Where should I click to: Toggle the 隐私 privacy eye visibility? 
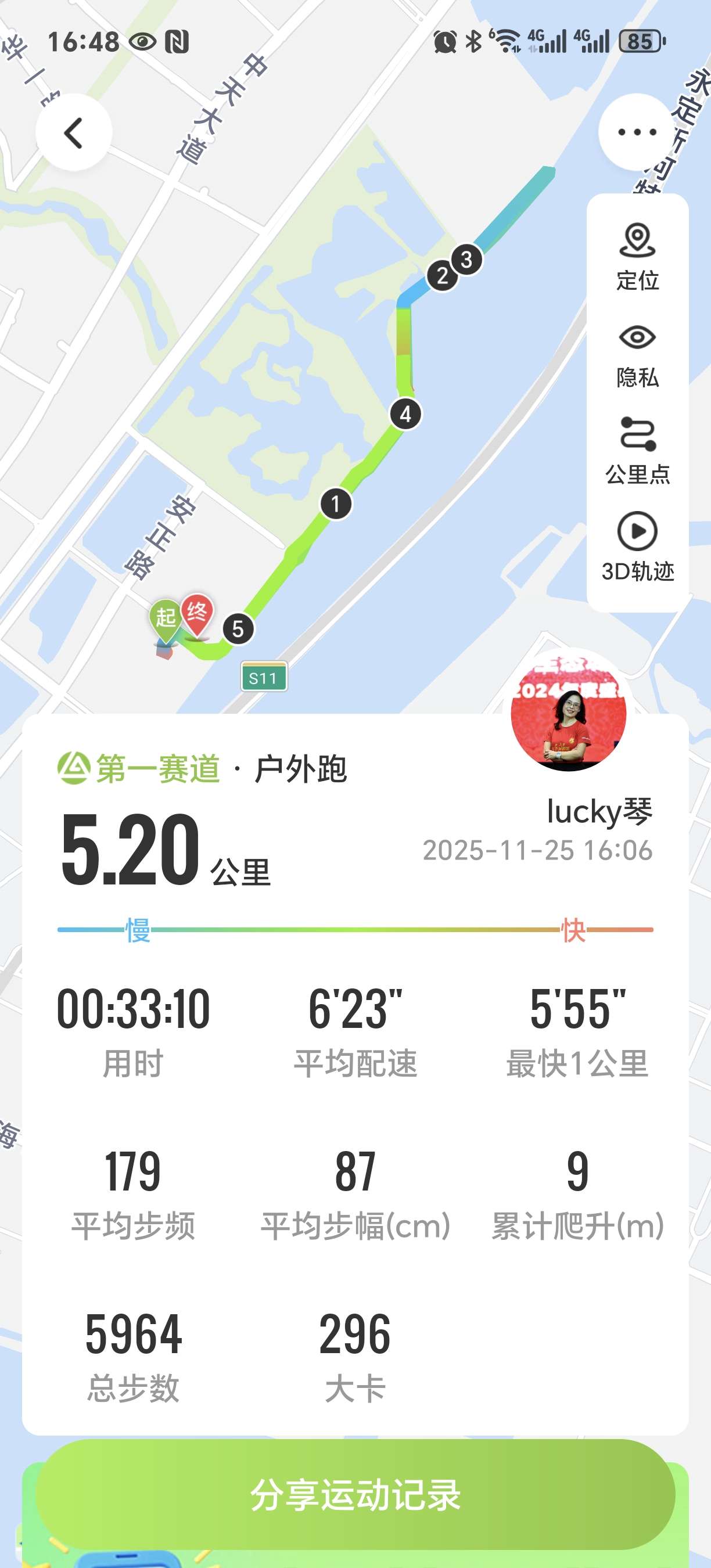(x=637, y=337)
